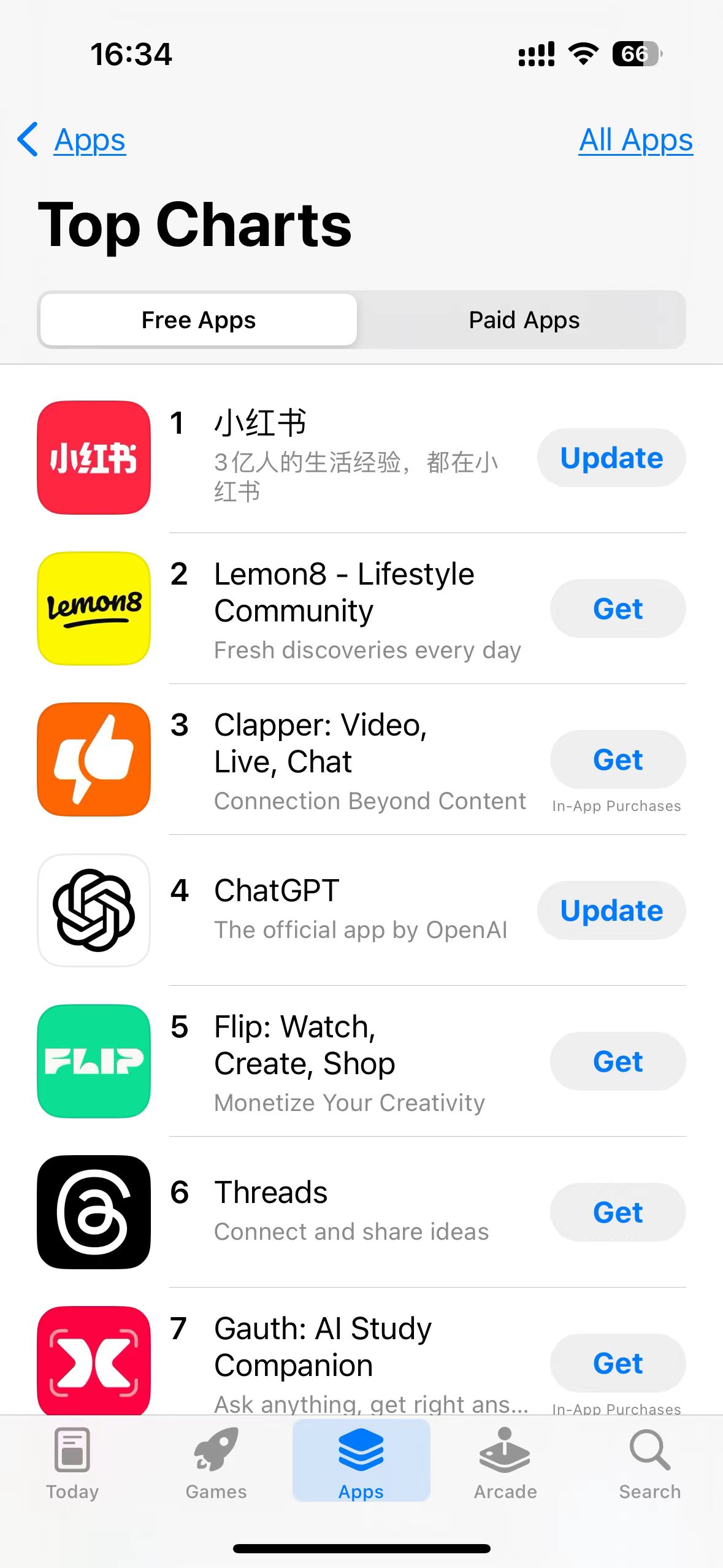The width and height of the screenshot is (723, 1568).
Task: Get Gauth: AI Study Companion
Action: [617, 1364]
